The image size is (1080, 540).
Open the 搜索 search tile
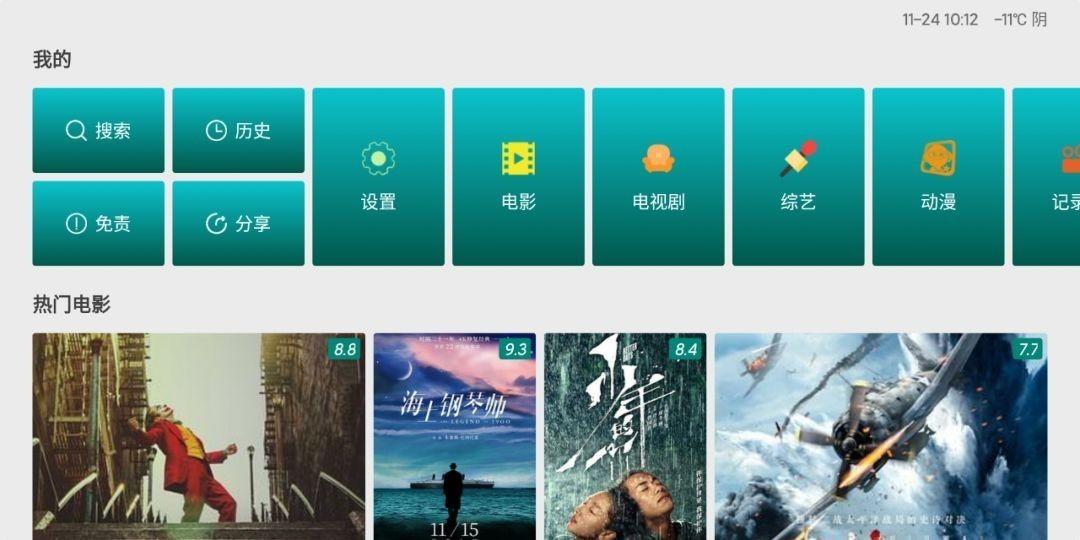point(98,130)
